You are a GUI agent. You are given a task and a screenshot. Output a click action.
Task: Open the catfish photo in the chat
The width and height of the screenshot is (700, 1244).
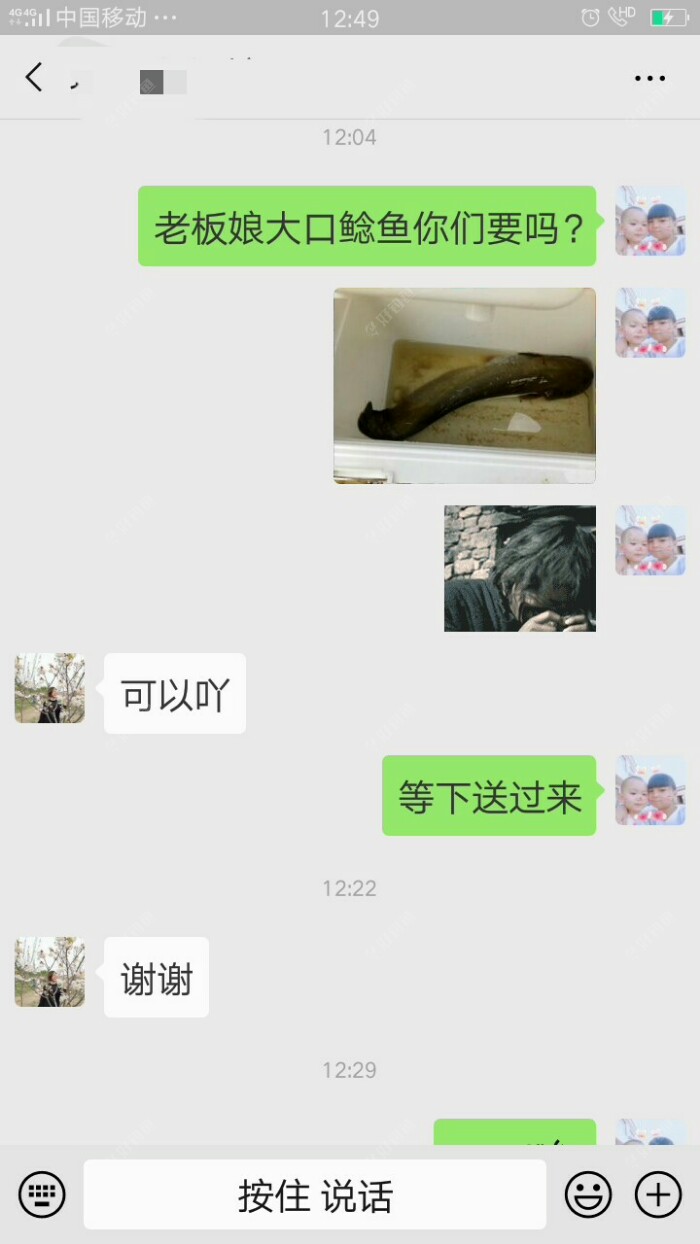464,386
